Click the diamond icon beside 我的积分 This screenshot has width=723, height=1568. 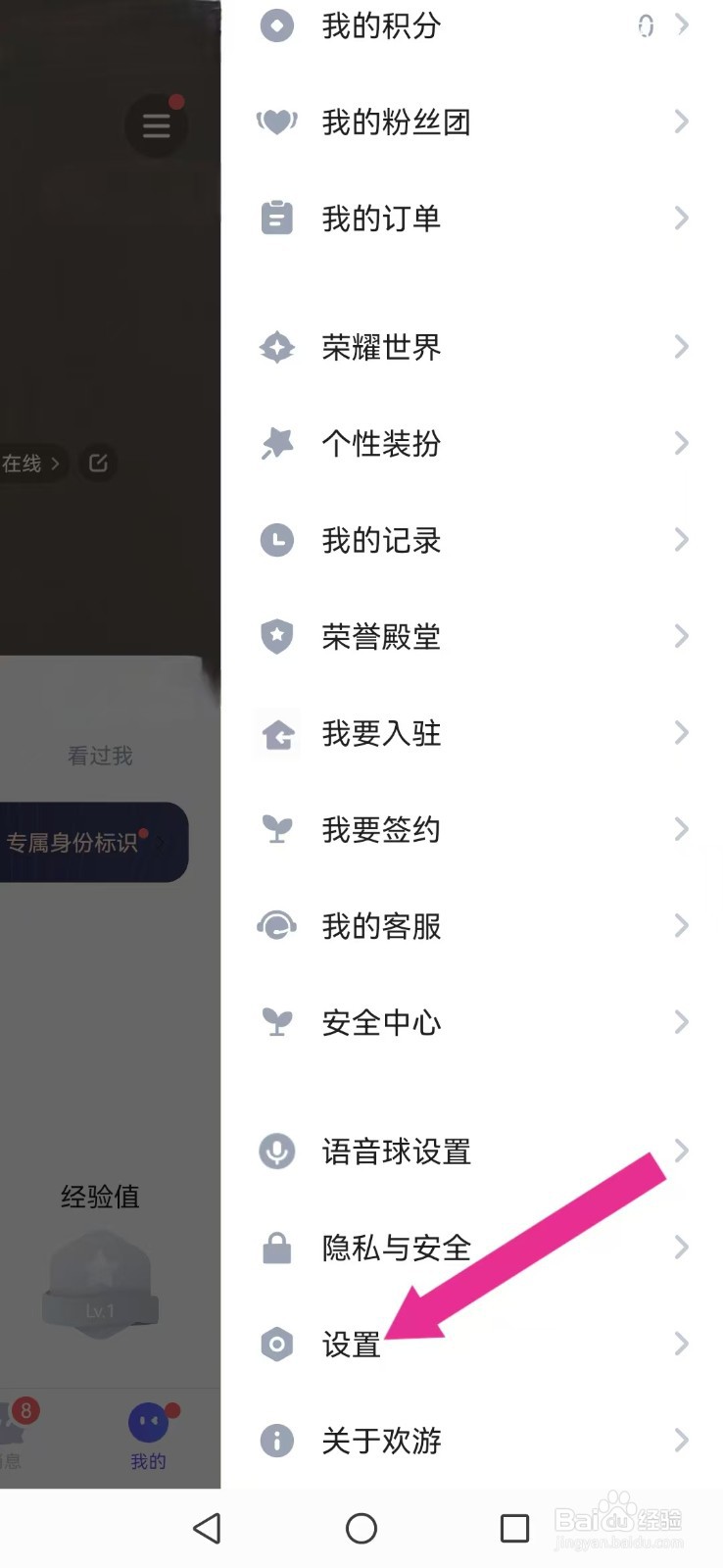[x=277, y=26]
